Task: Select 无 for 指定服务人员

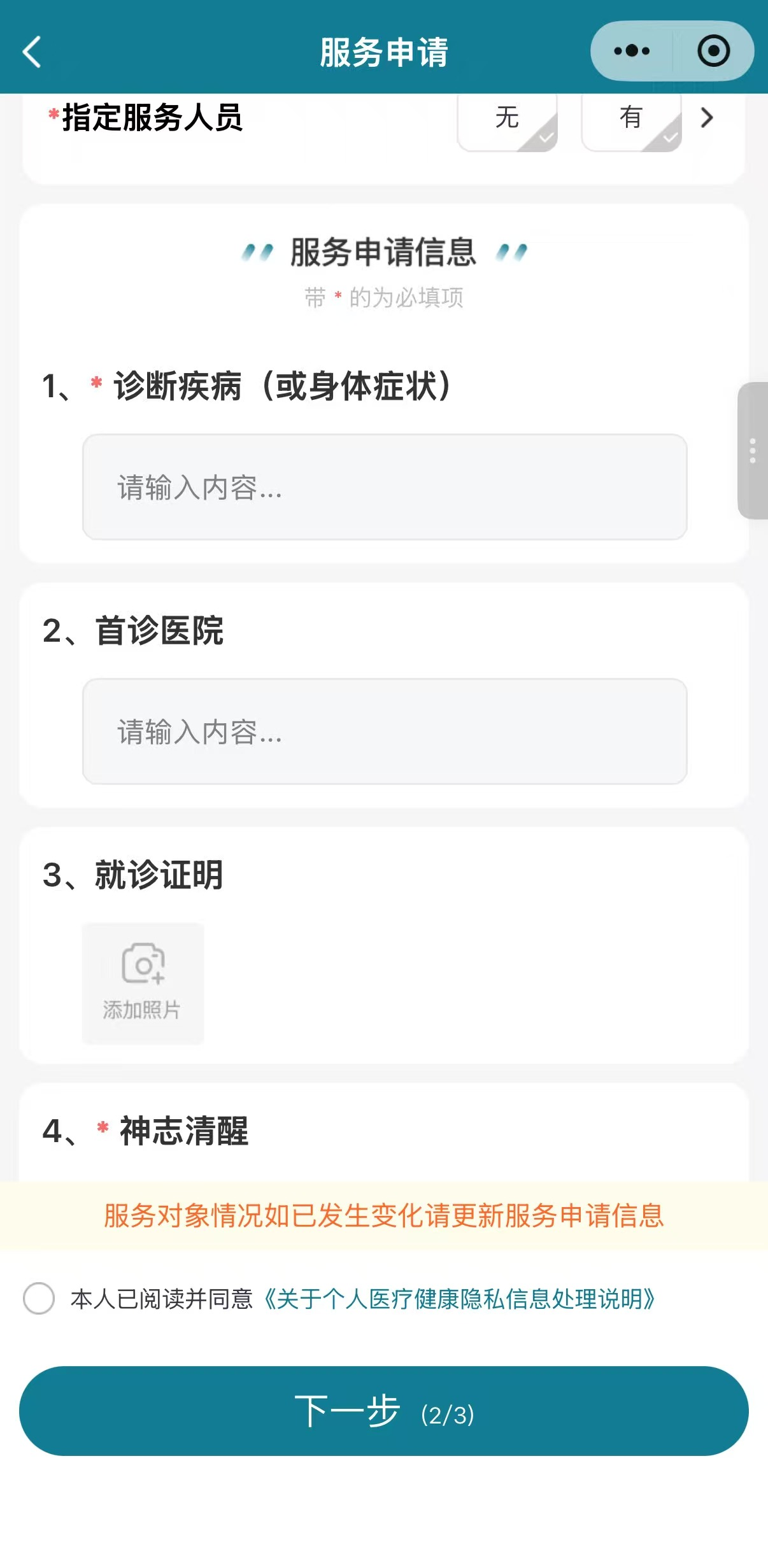Action: 508,120
